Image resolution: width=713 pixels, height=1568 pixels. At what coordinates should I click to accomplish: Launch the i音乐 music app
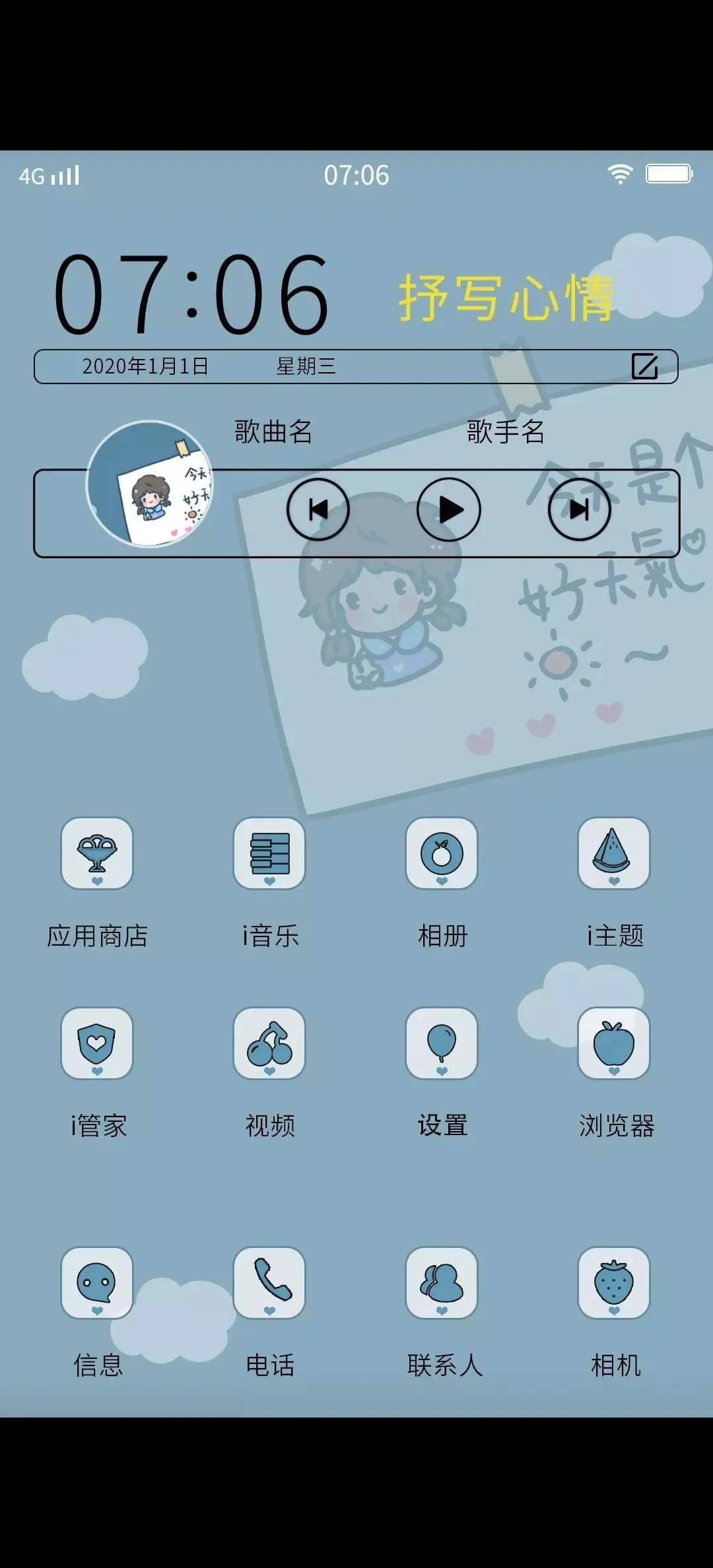click(x=269, y=855)
